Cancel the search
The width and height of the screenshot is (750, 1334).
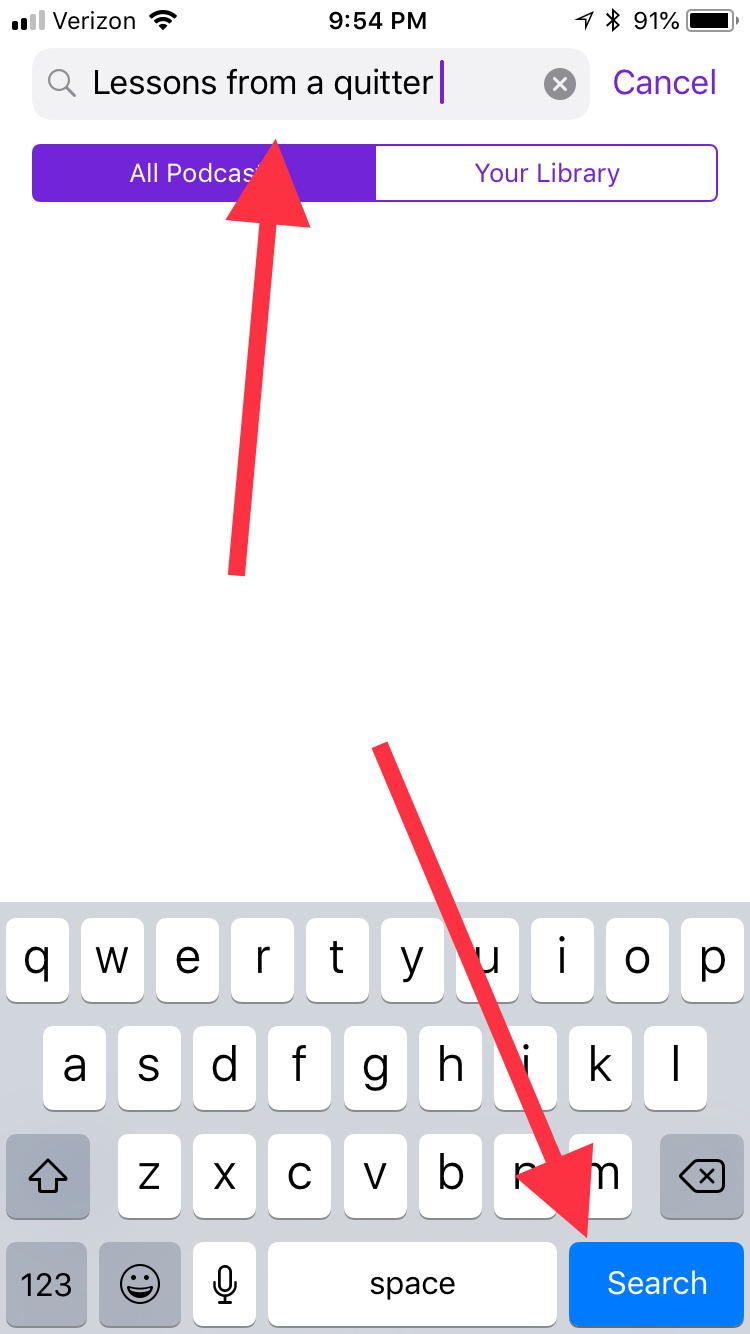664,83
